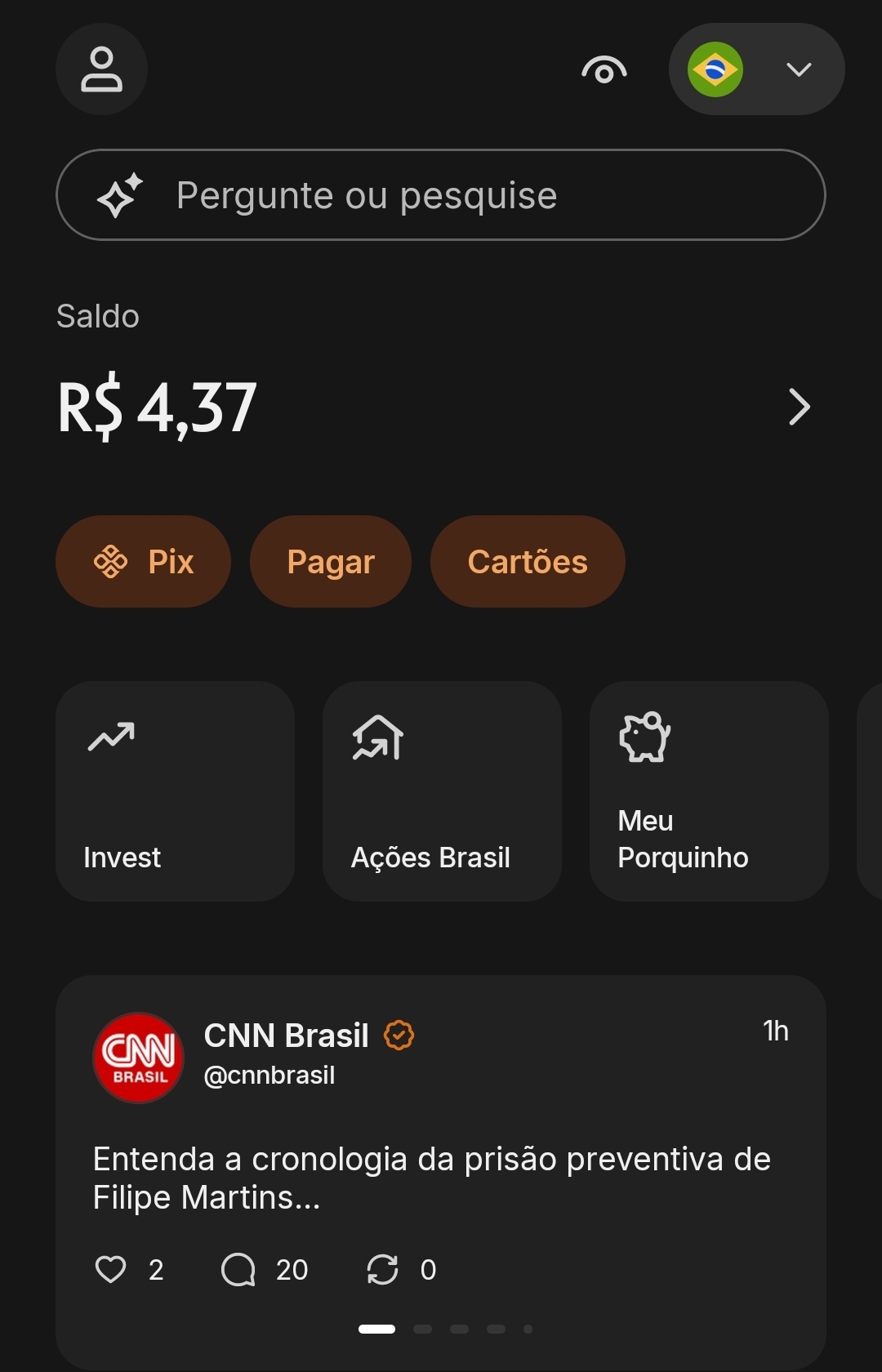Open the Invest card

175,791
